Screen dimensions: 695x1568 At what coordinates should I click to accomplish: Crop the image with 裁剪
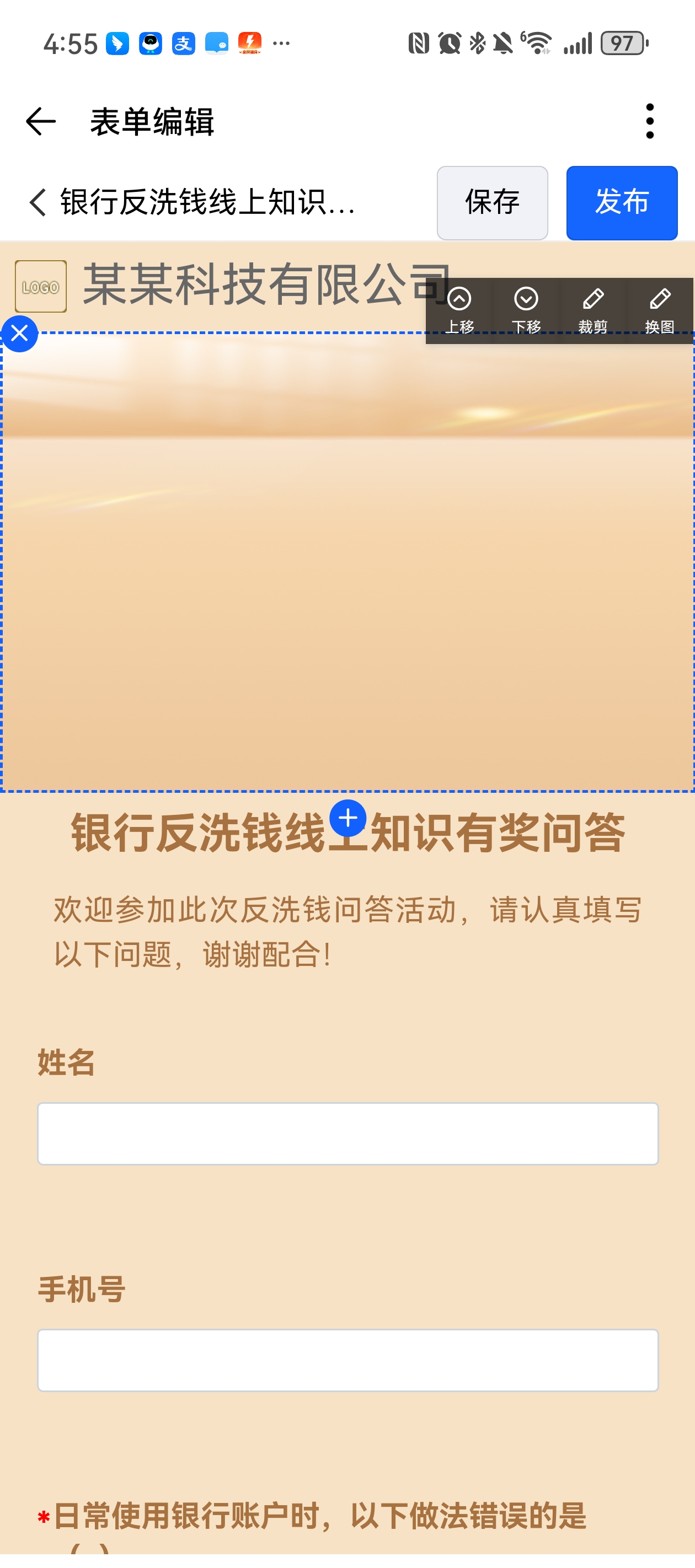(592, 310)
